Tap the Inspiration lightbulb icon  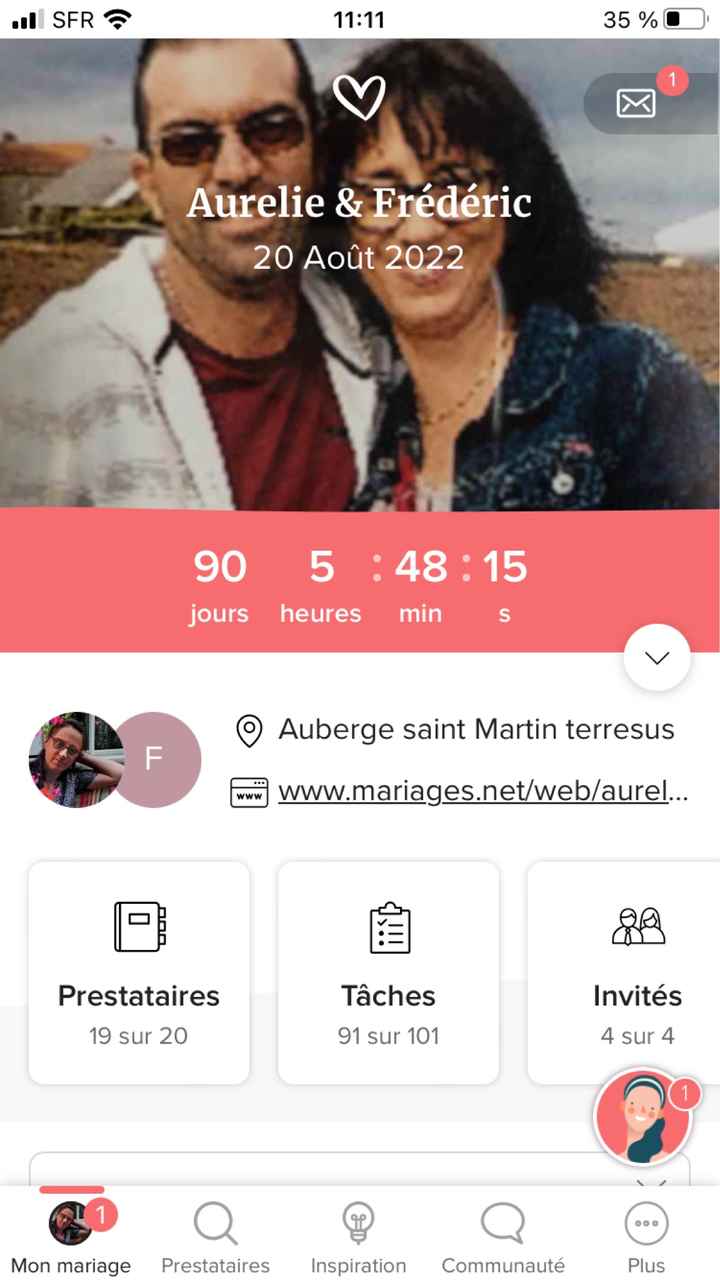(358, 1222)
